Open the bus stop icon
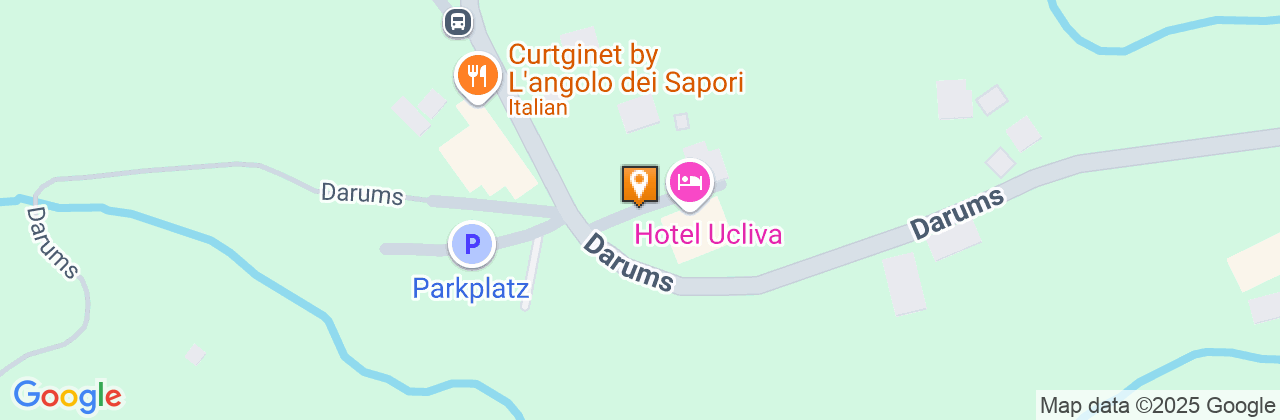This screenshot has height=420, width=1280. (457, 22)
